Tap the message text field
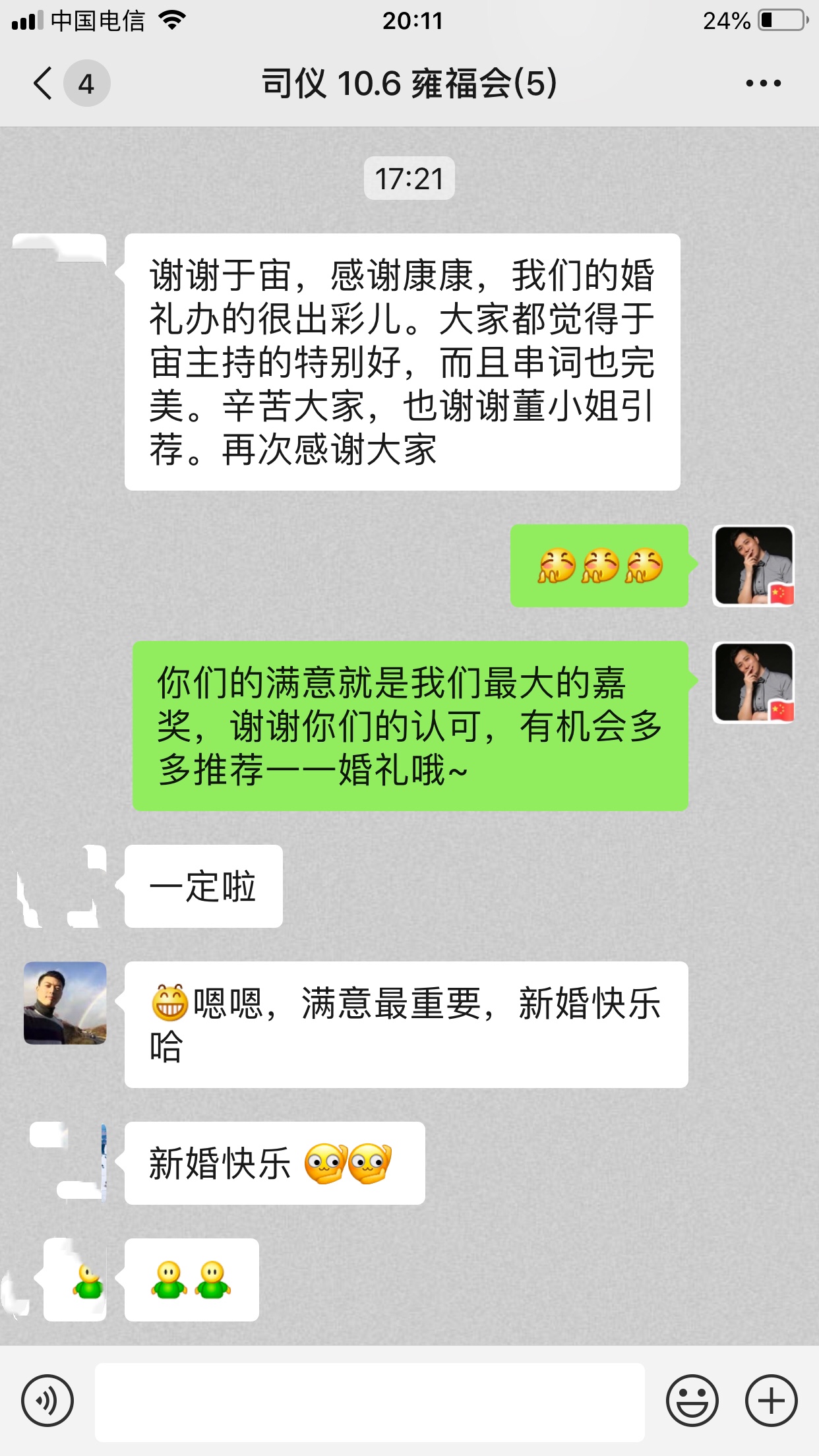The height and width of the screenshot is (1456, 819). point(370,1401)
